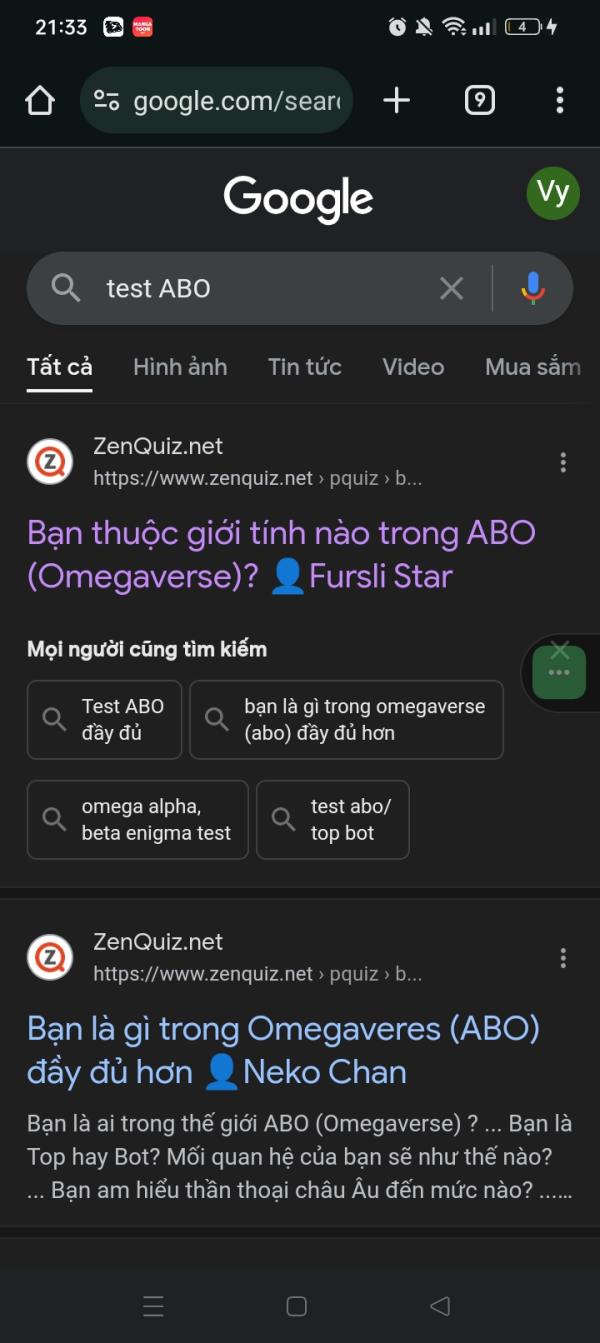Viewport: 600px width, 1343px height.
Task: Select the omega alpha, beta enigma test suggestion
Action: click(x=137, y=820)
